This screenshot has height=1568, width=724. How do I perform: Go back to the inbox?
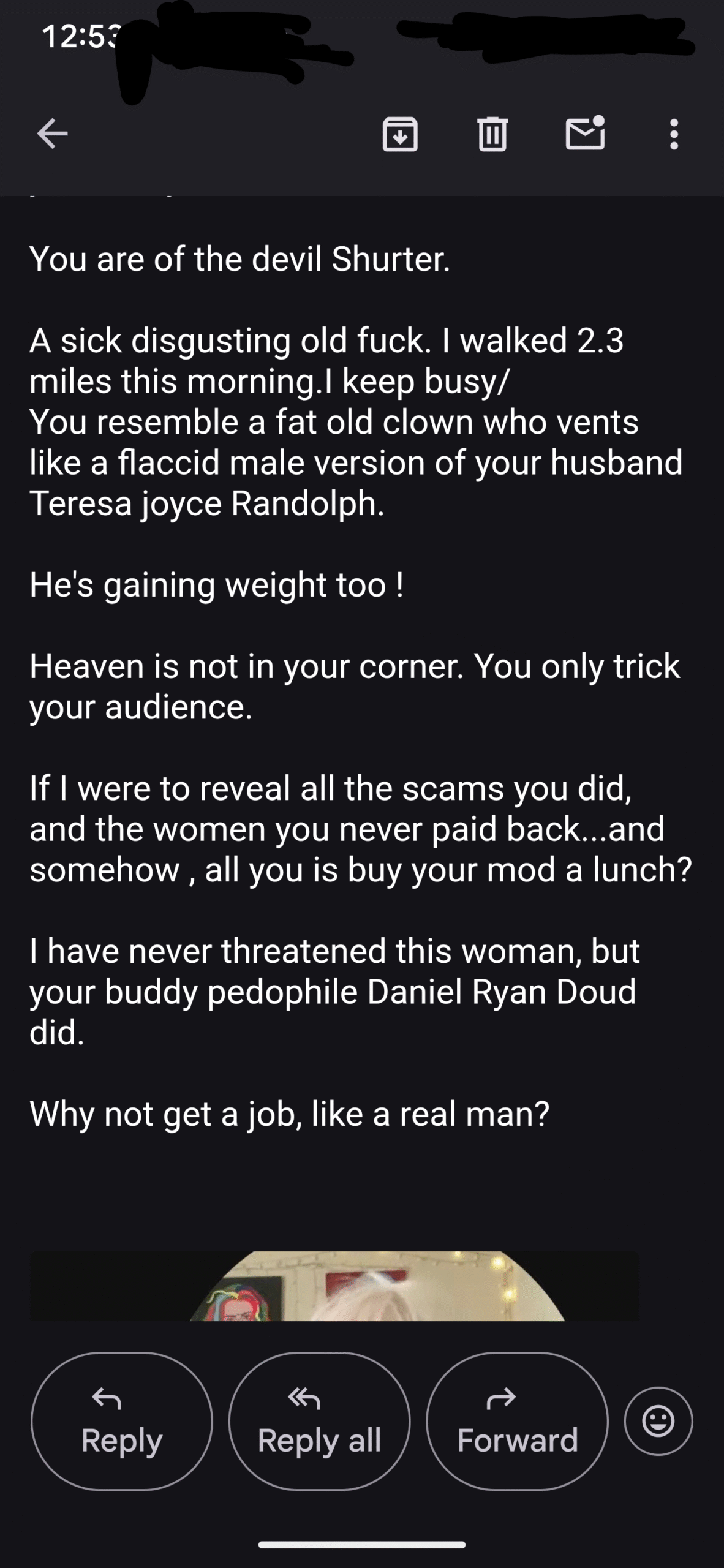(x=53, y=134)
